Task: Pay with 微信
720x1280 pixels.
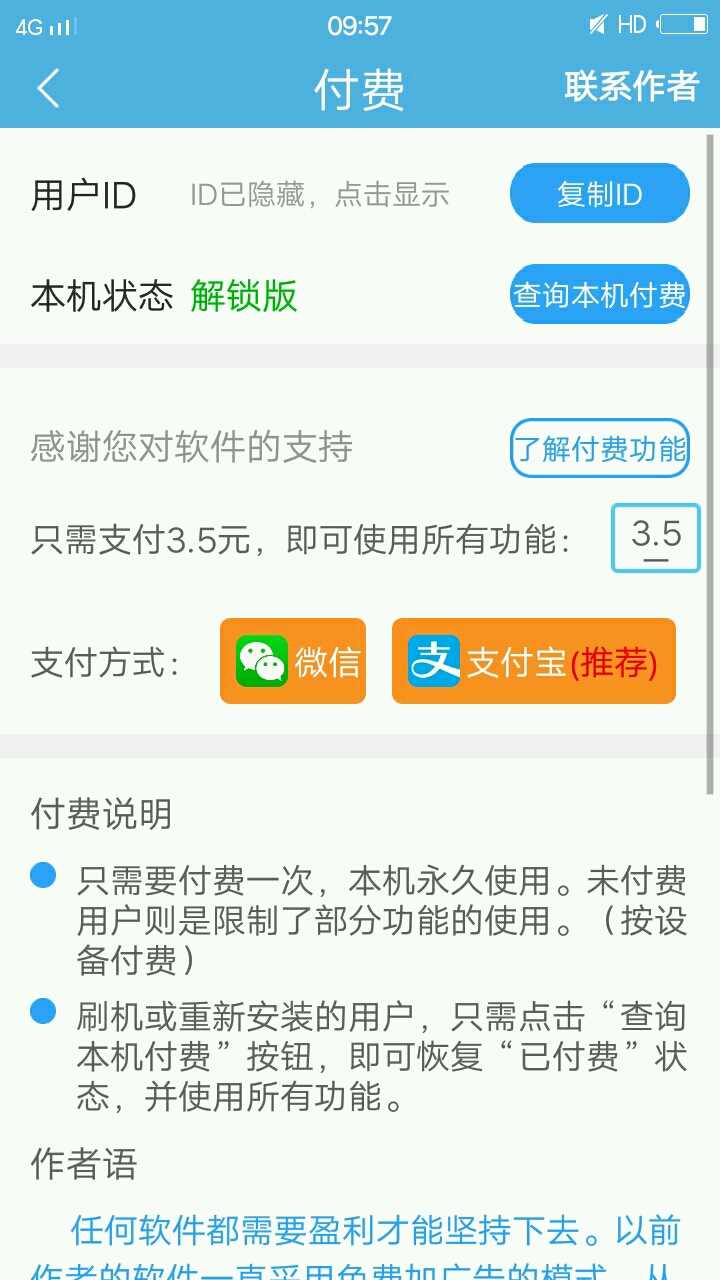Action: click(293, 661)
